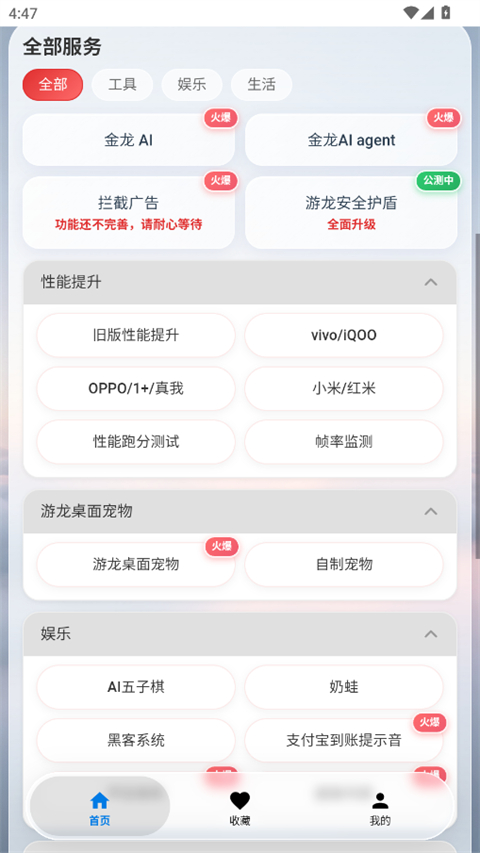Viewport: 480px width, 853px height.
Task: Tap the 旧版性能提升 button
Action: [136, 335]
